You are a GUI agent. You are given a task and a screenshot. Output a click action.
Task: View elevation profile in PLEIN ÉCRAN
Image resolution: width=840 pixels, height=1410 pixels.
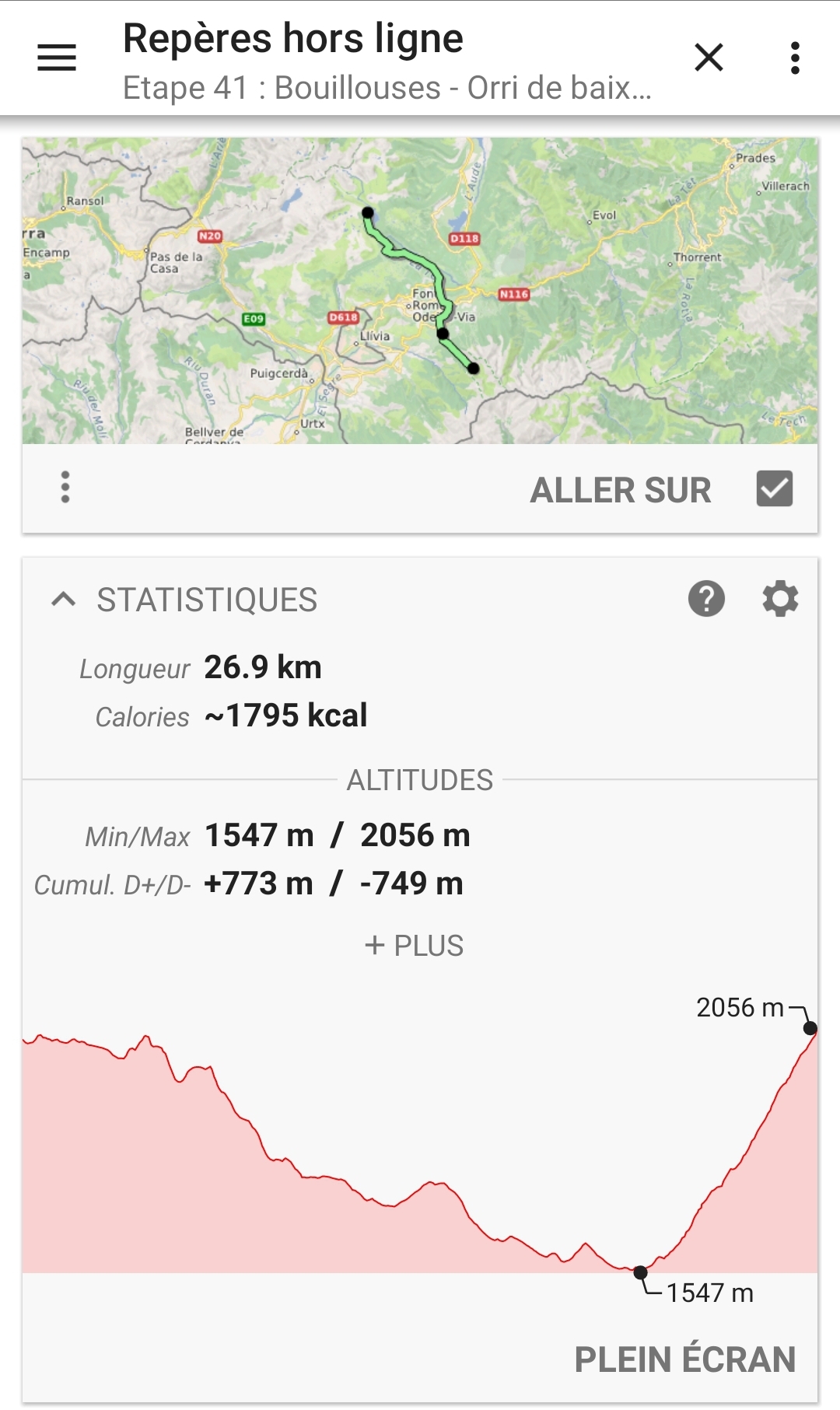click(x=684, y=1359)
